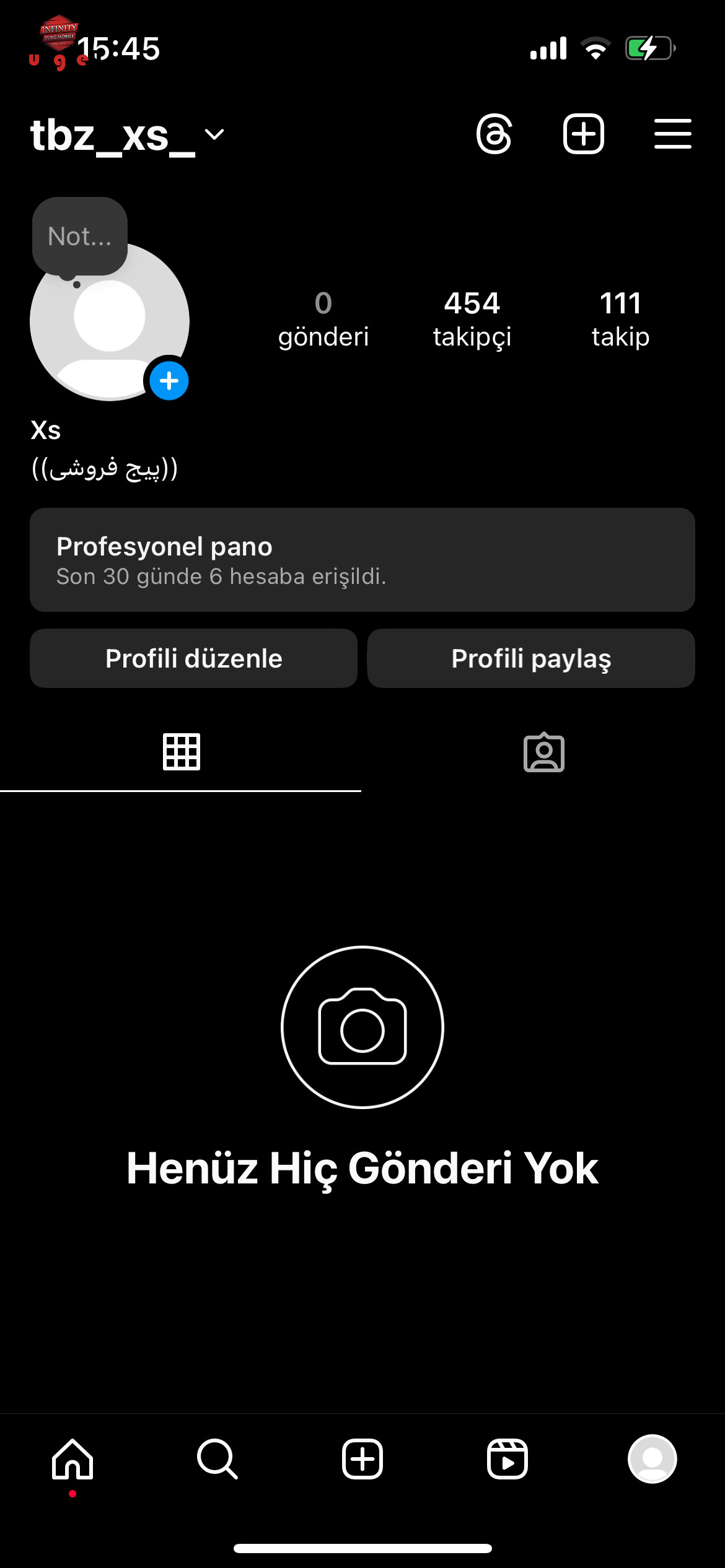Open the Search tab in bottom bar
Image resolution: width=725 pixels, height=1568 pixels.
pos(217,1459)
